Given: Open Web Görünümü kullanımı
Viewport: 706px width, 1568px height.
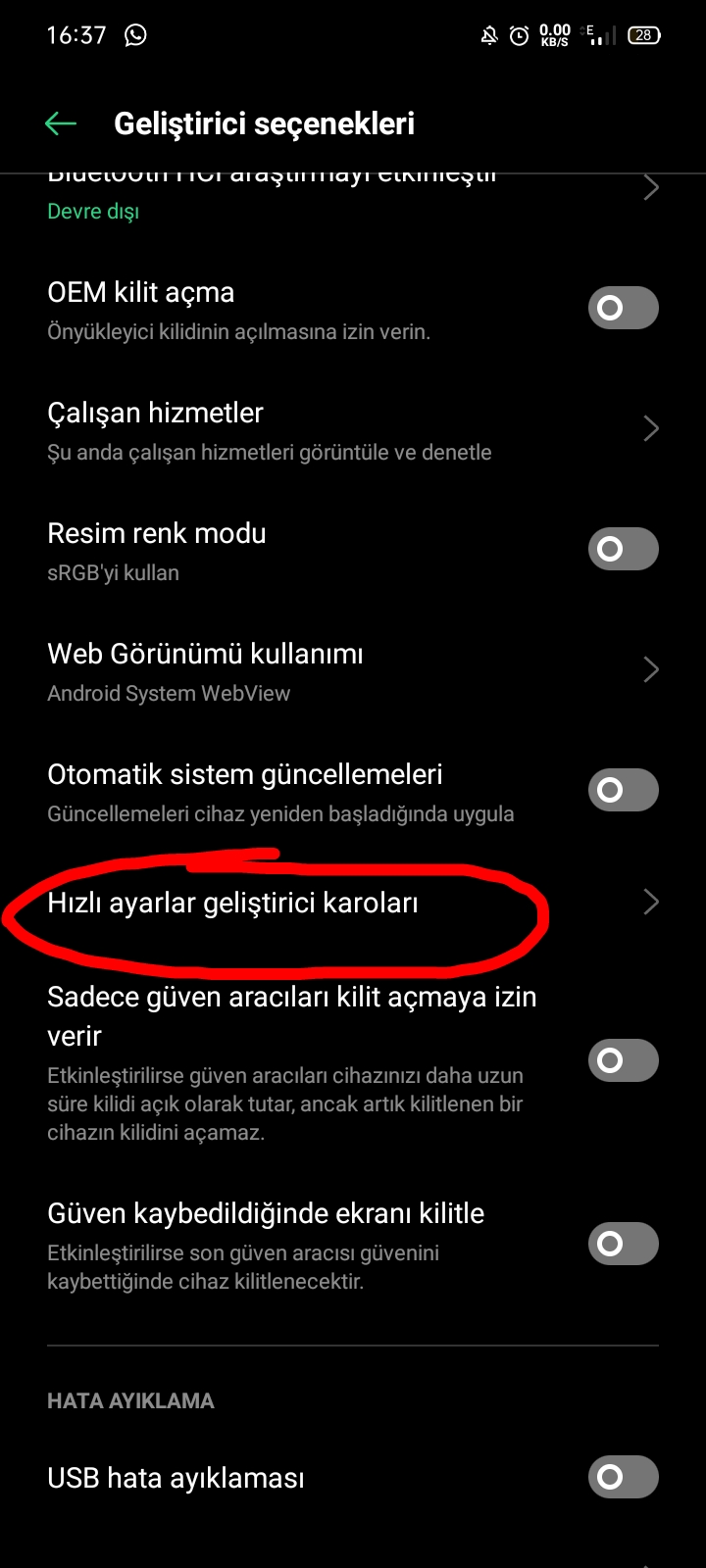Looking at the screenshot, I should [353, 671].
